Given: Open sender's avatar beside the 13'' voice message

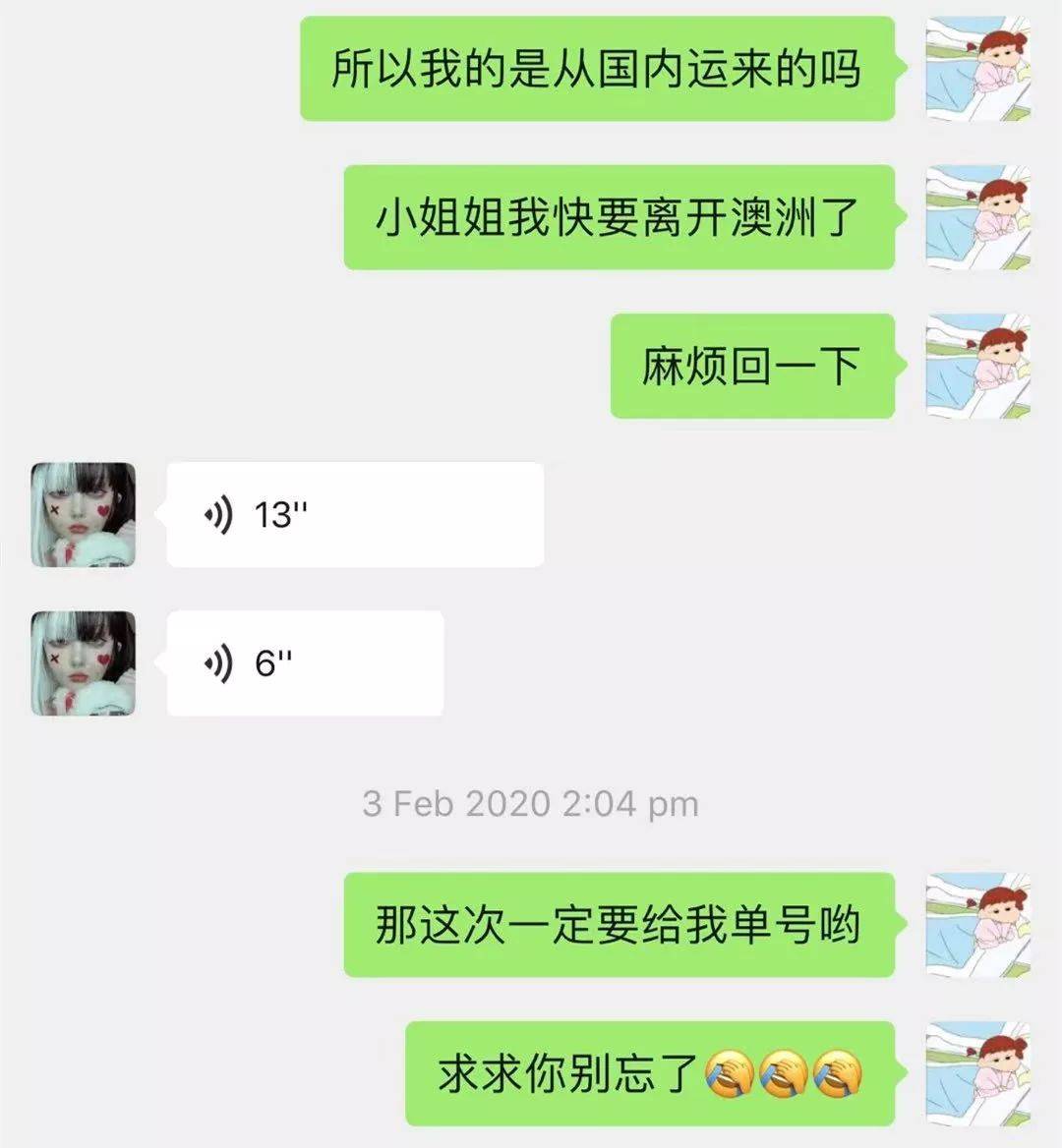Looking at the screenshot, I should point(84,514).
